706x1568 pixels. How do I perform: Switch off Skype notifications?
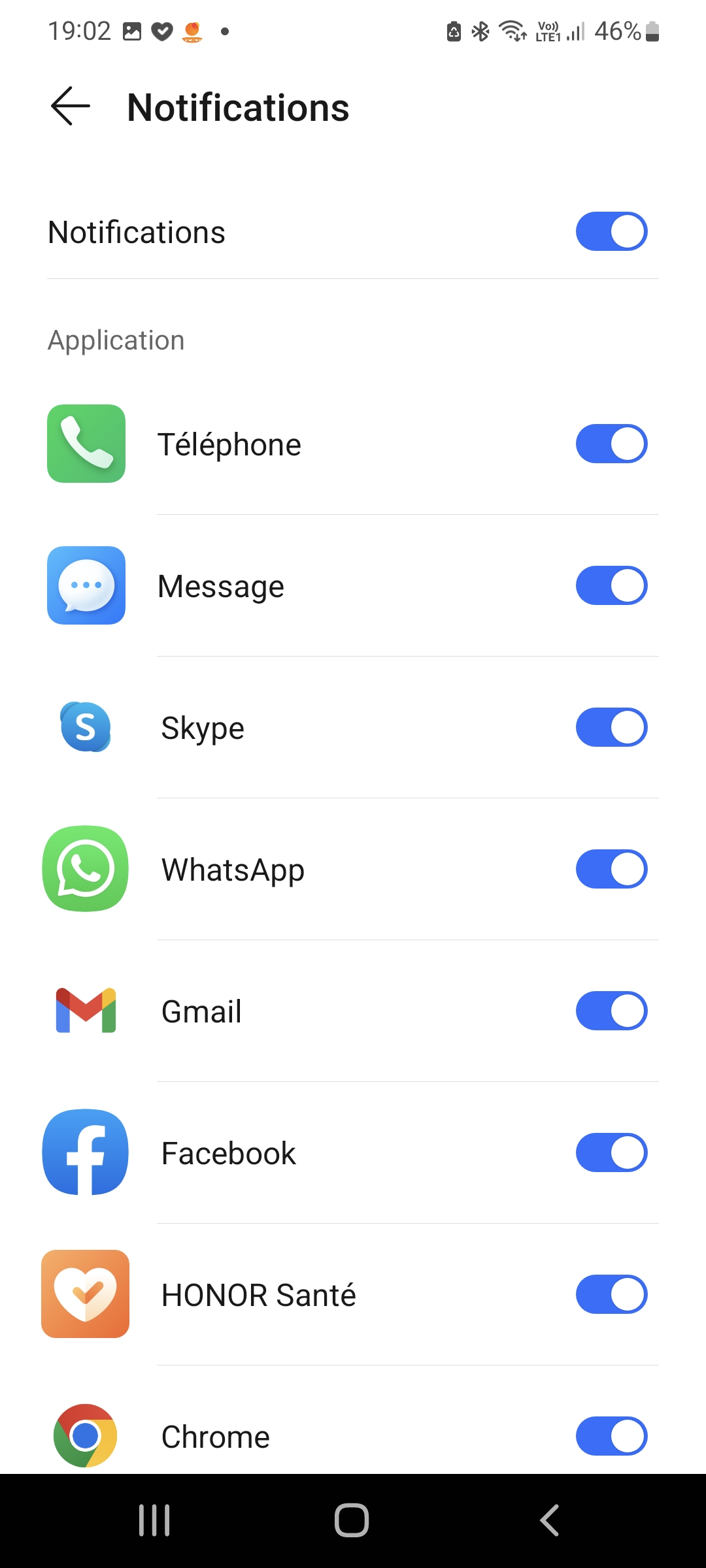611,728
